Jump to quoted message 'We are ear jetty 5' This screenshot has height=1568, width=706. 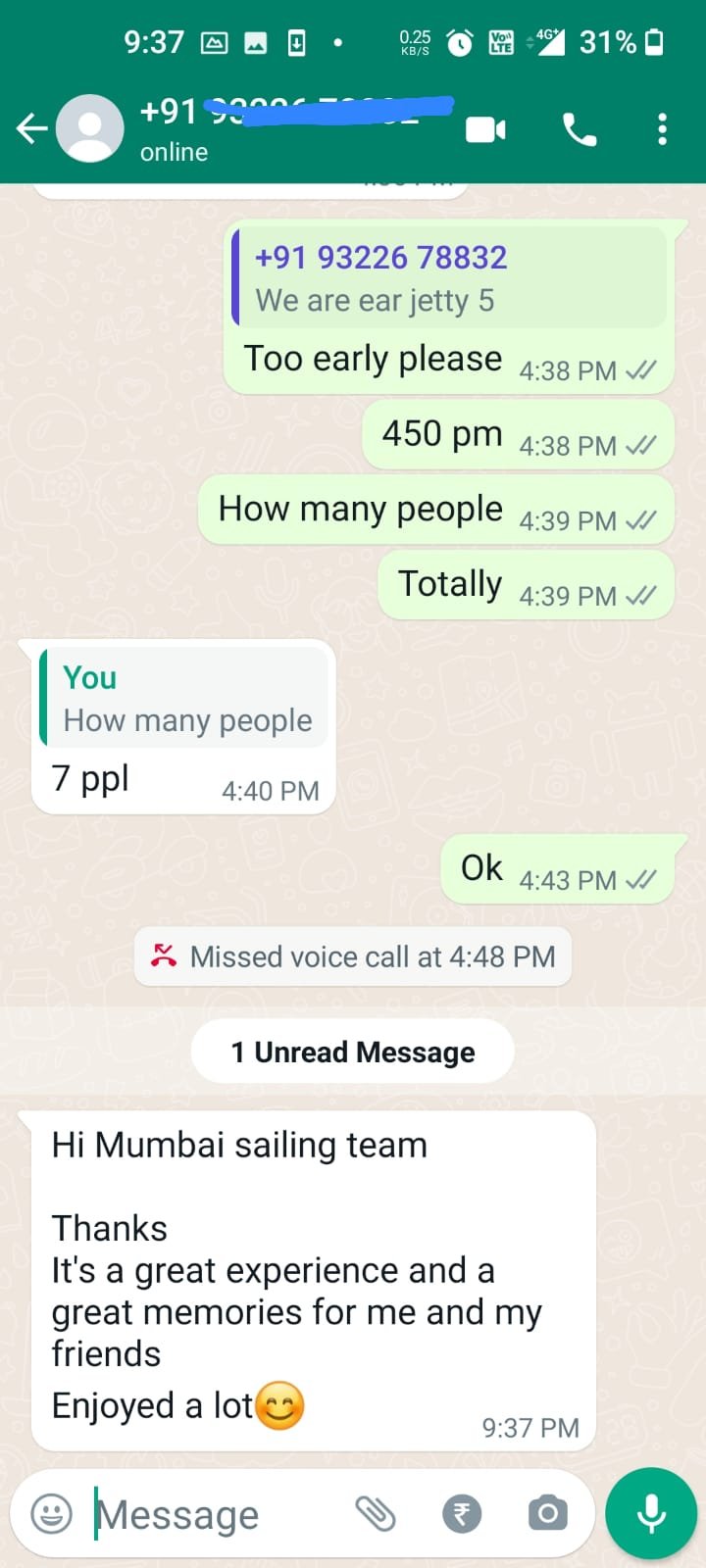point(449,278)
